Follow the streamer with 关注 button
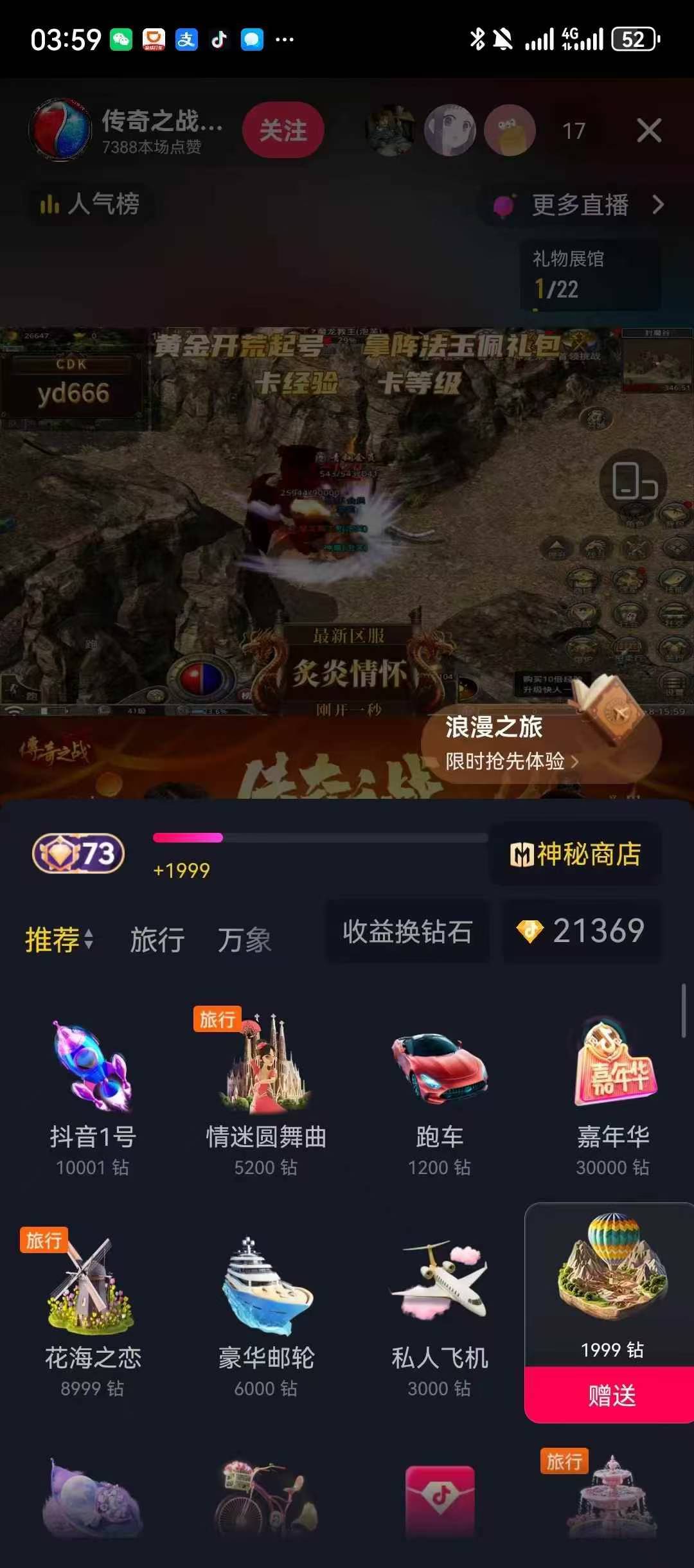The width and height of the screenshot is (694, 1568). point(283,130)
